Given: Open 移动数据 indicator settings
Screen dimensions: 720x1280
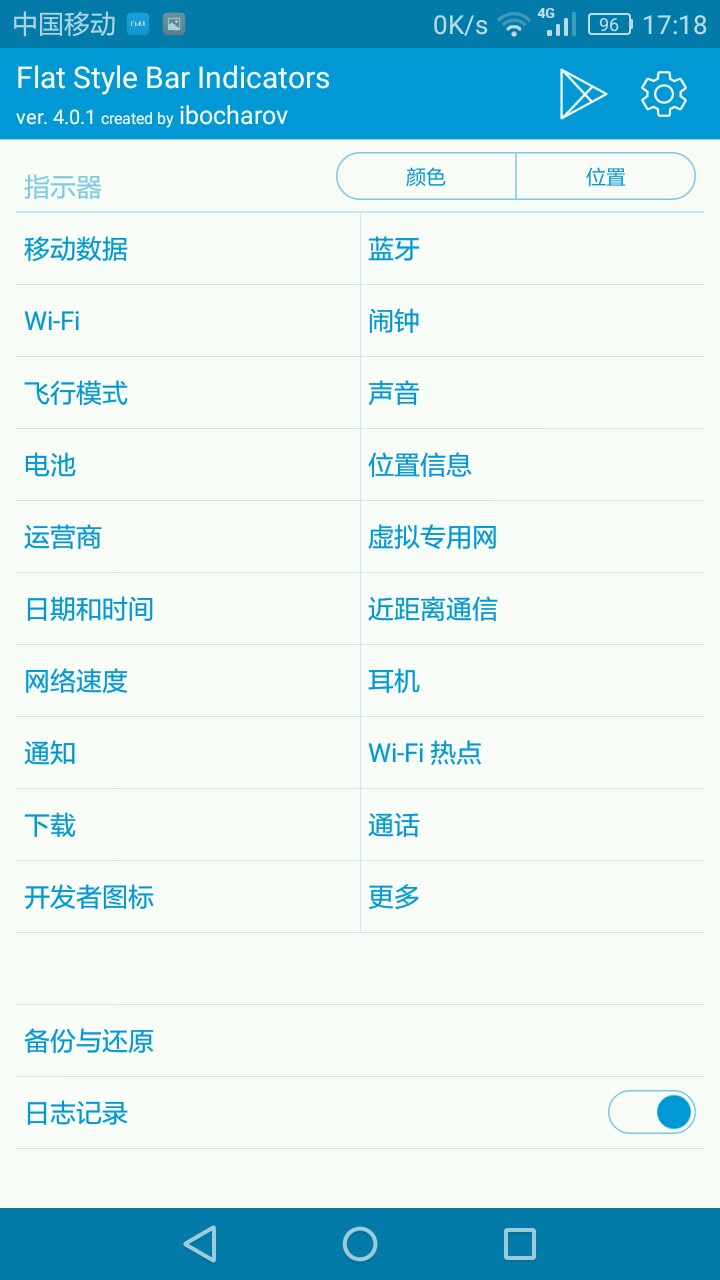Looking at the screenshot, I should click(187, 249).
